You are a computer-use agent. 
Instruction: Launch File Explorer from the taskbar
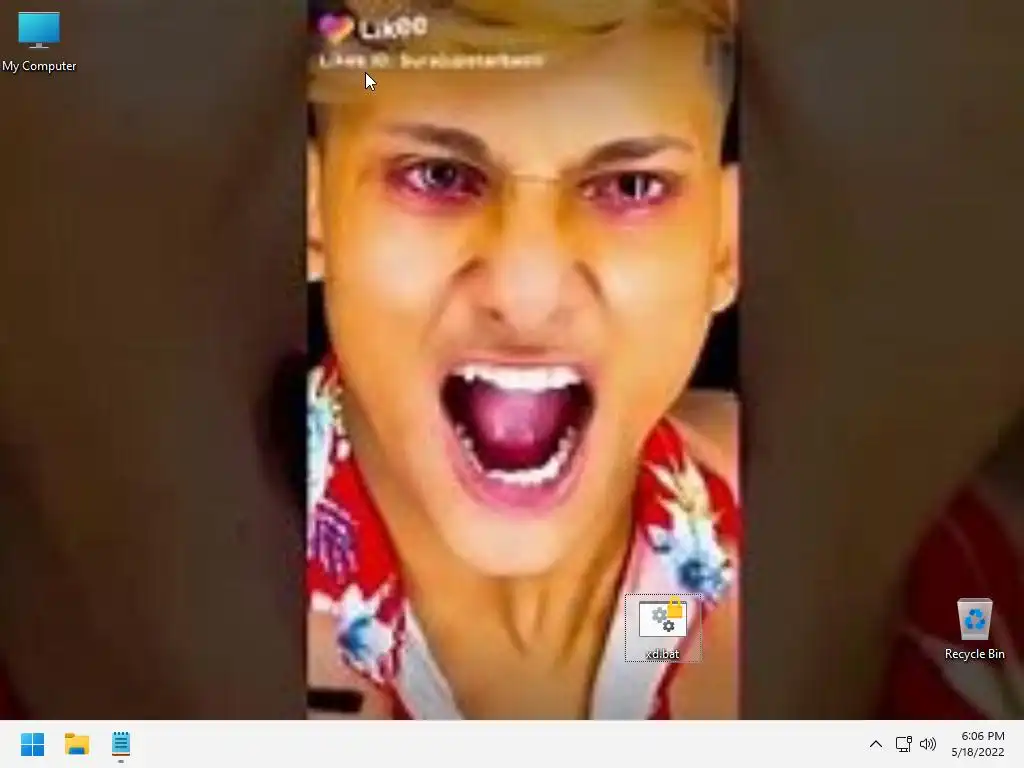click(77, 744)
